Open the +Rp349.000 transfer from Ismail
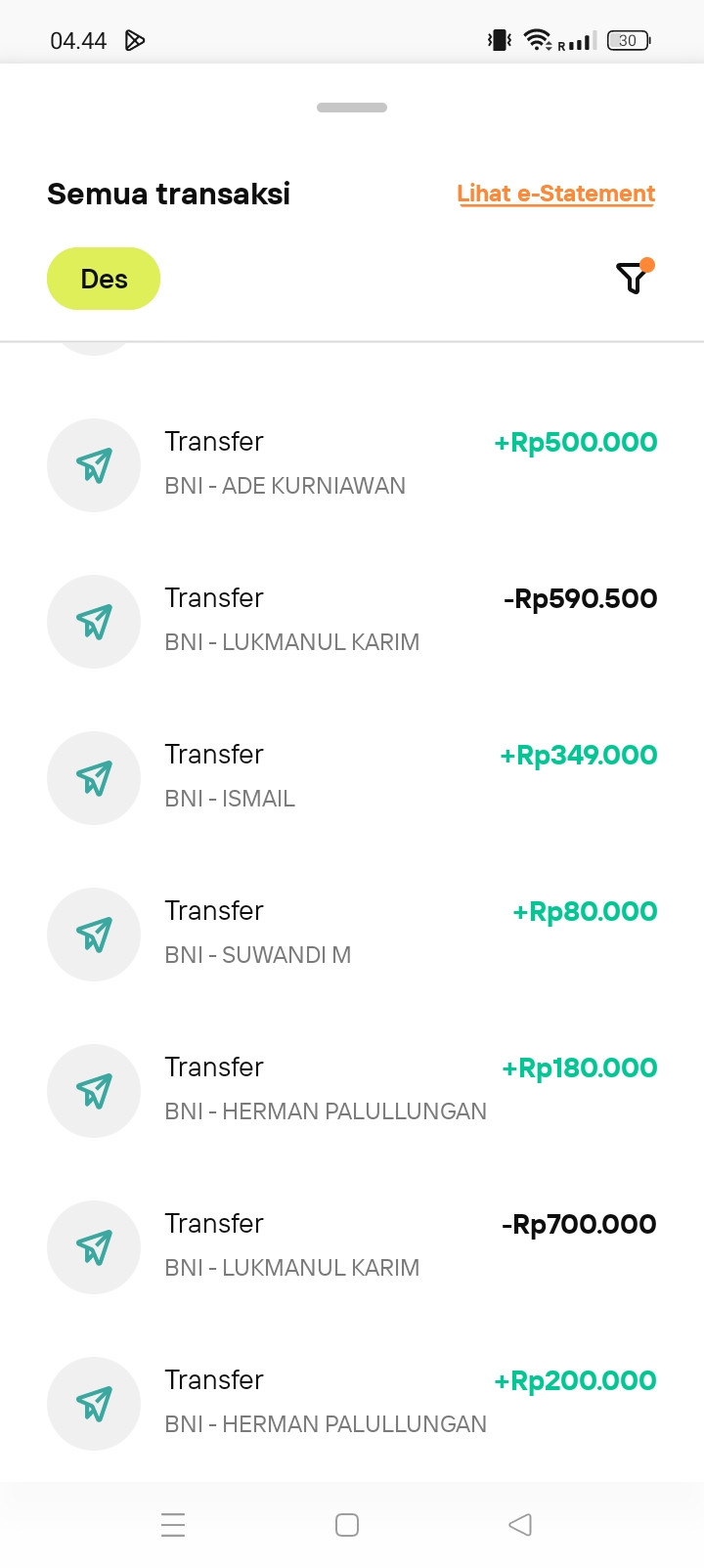Image resolution: width=704 pixels, height=1568 pixels. tap(352, 777)
